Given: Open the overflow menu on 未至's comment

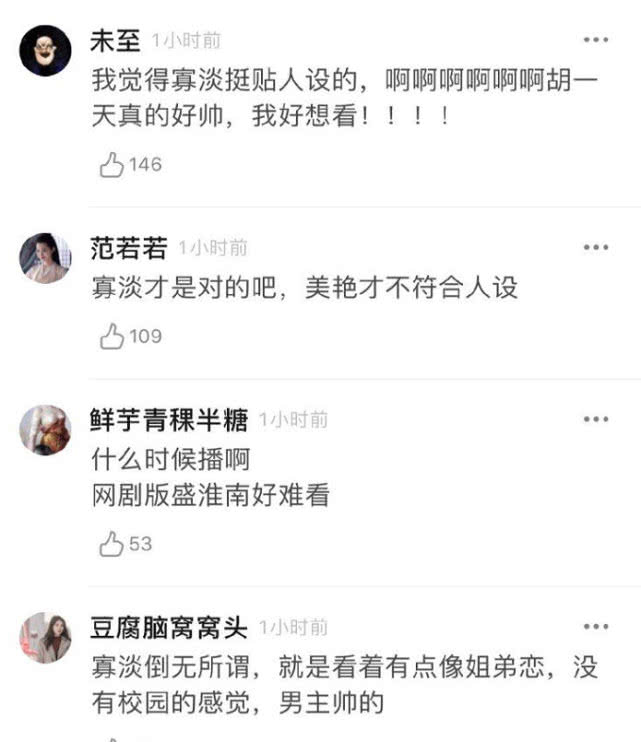Looking at the screenshot, I should click(596, 40).
